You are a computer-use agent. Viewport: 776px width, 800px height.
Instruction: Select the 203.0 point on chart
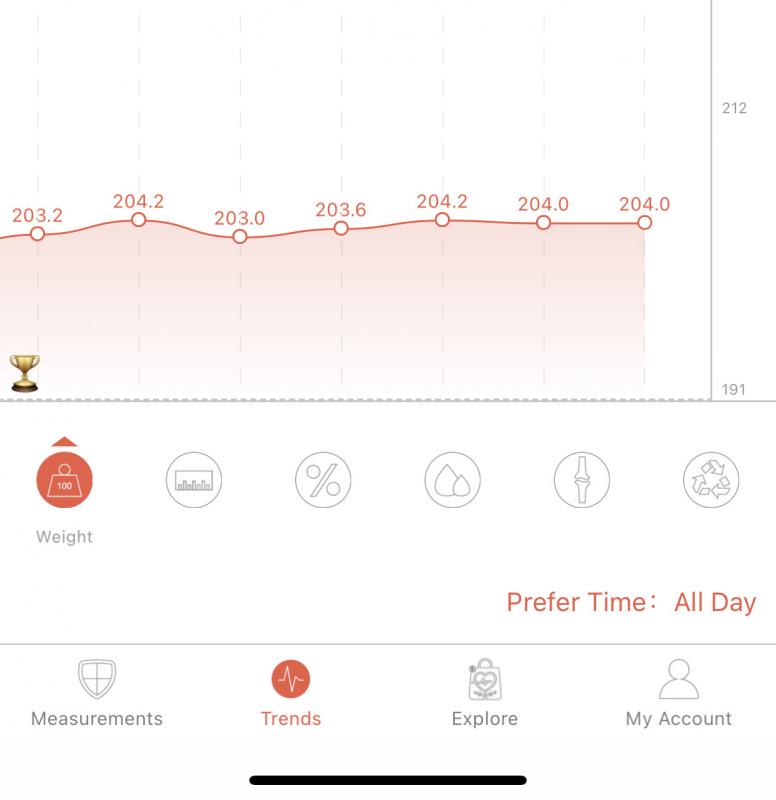point(240,237)
